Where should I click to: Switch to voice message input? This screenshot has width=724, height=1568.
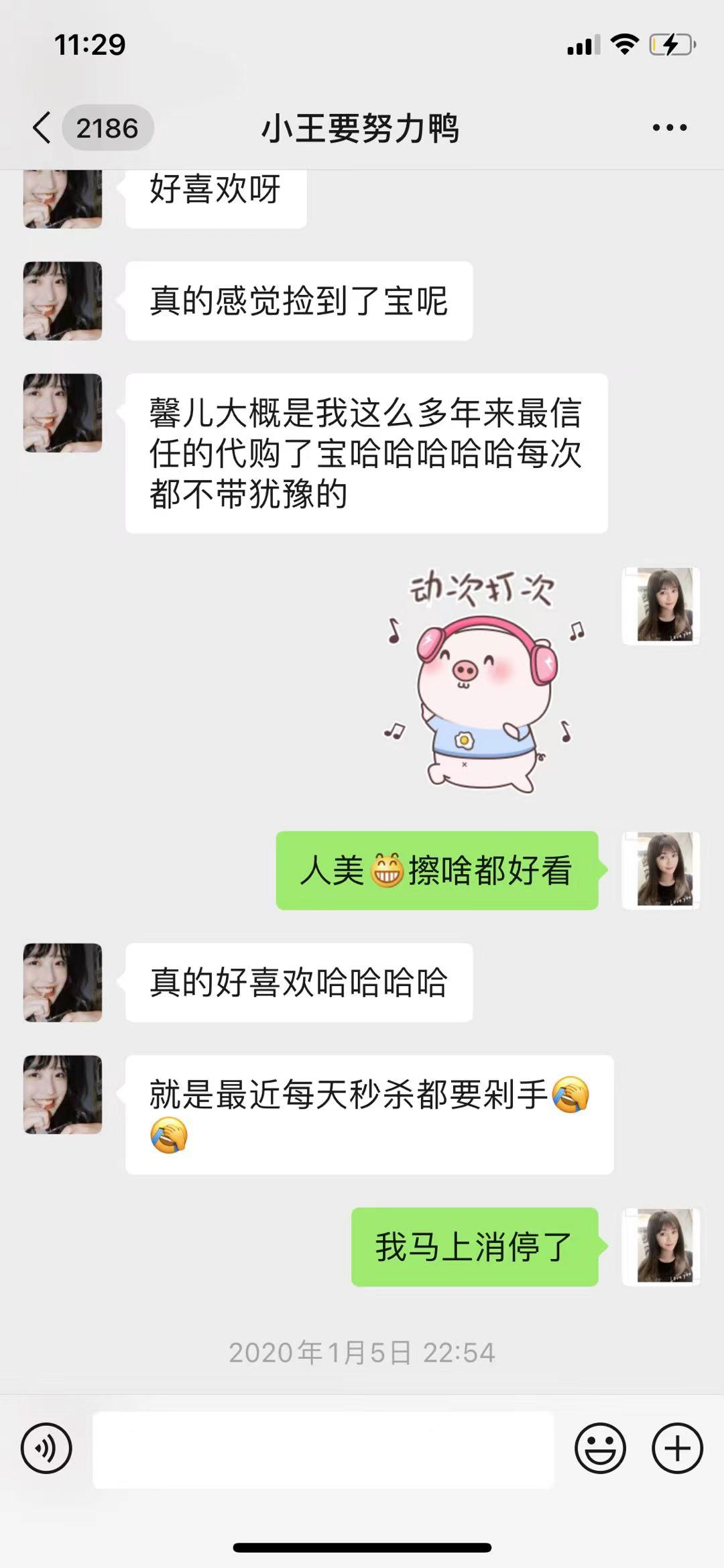point(46,1448)
